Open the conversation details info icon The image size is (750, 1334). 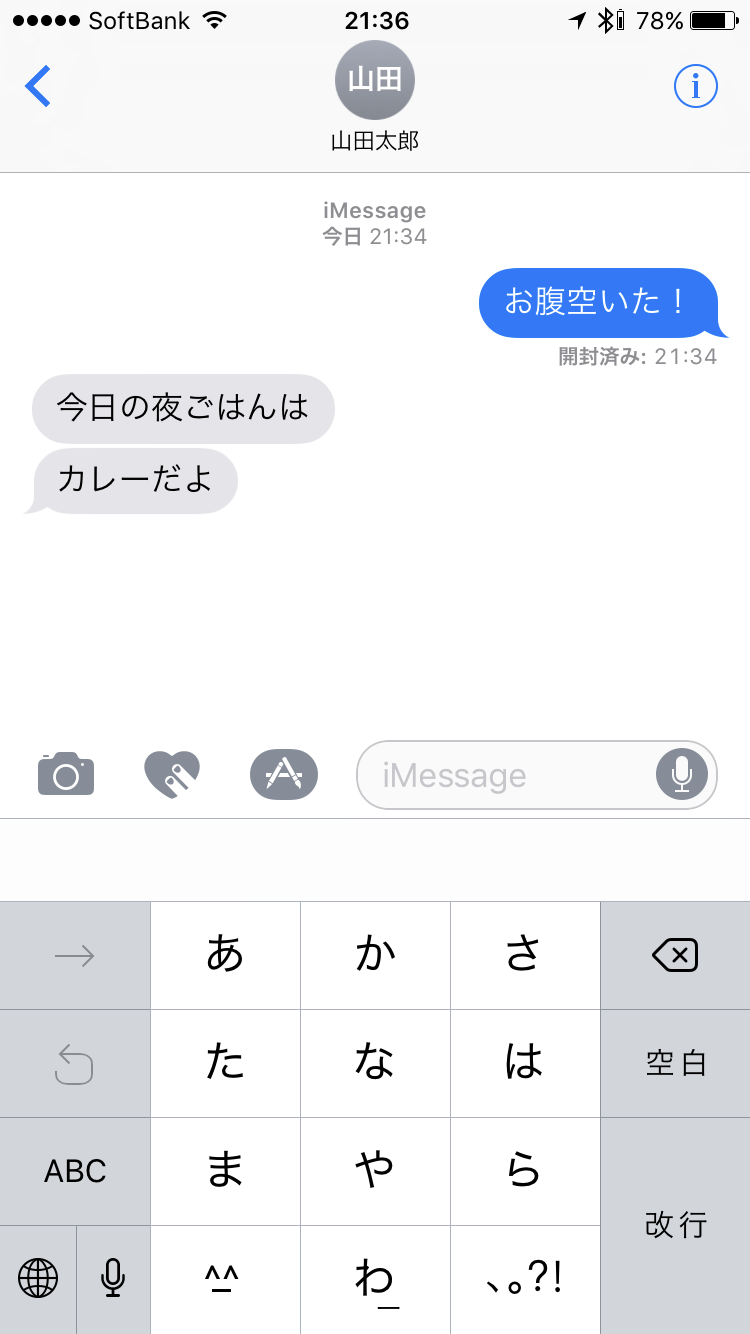pos(696,87)
